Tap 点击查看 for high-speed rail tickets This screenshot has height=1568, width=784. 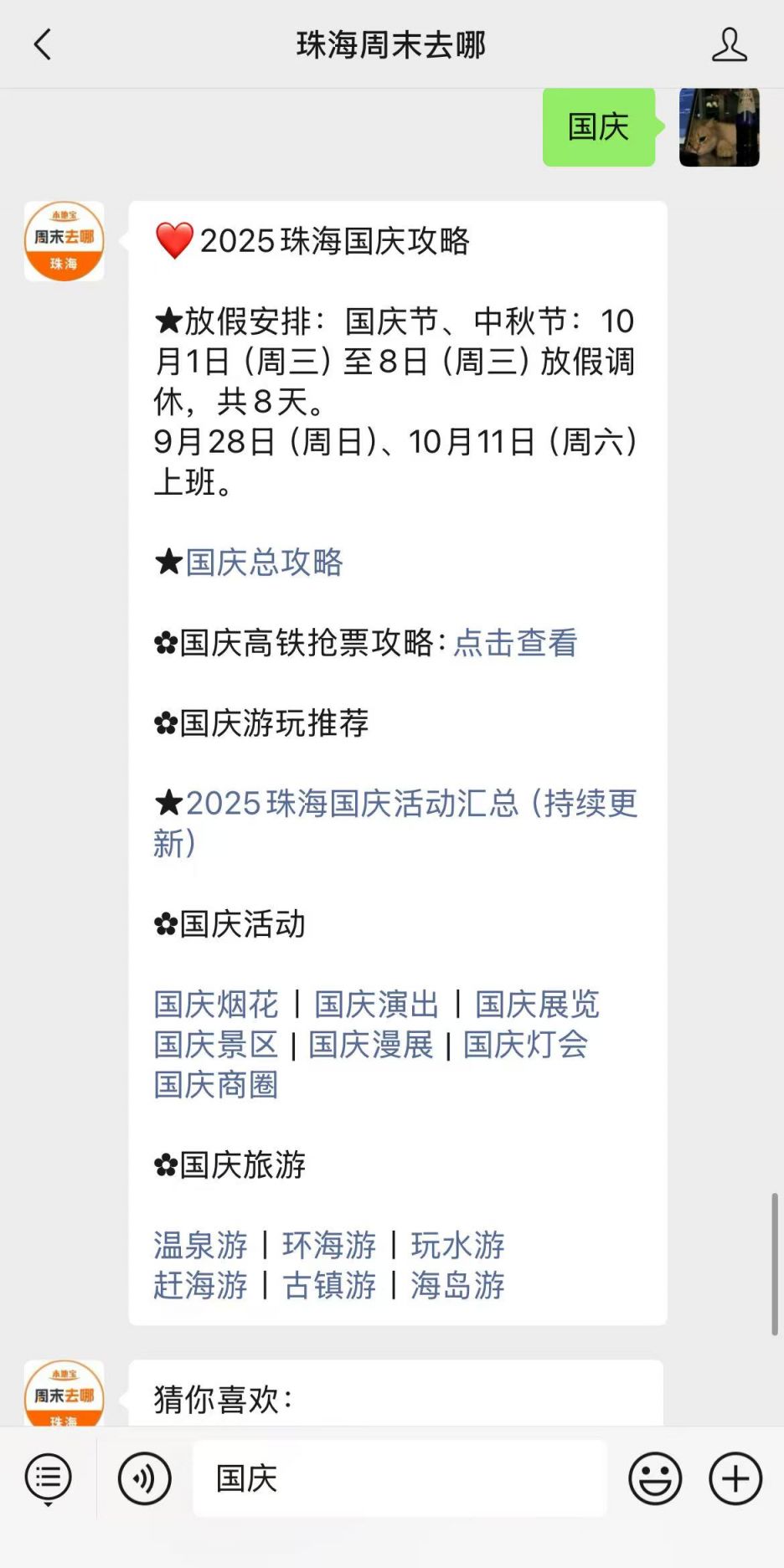pos(515,643)
